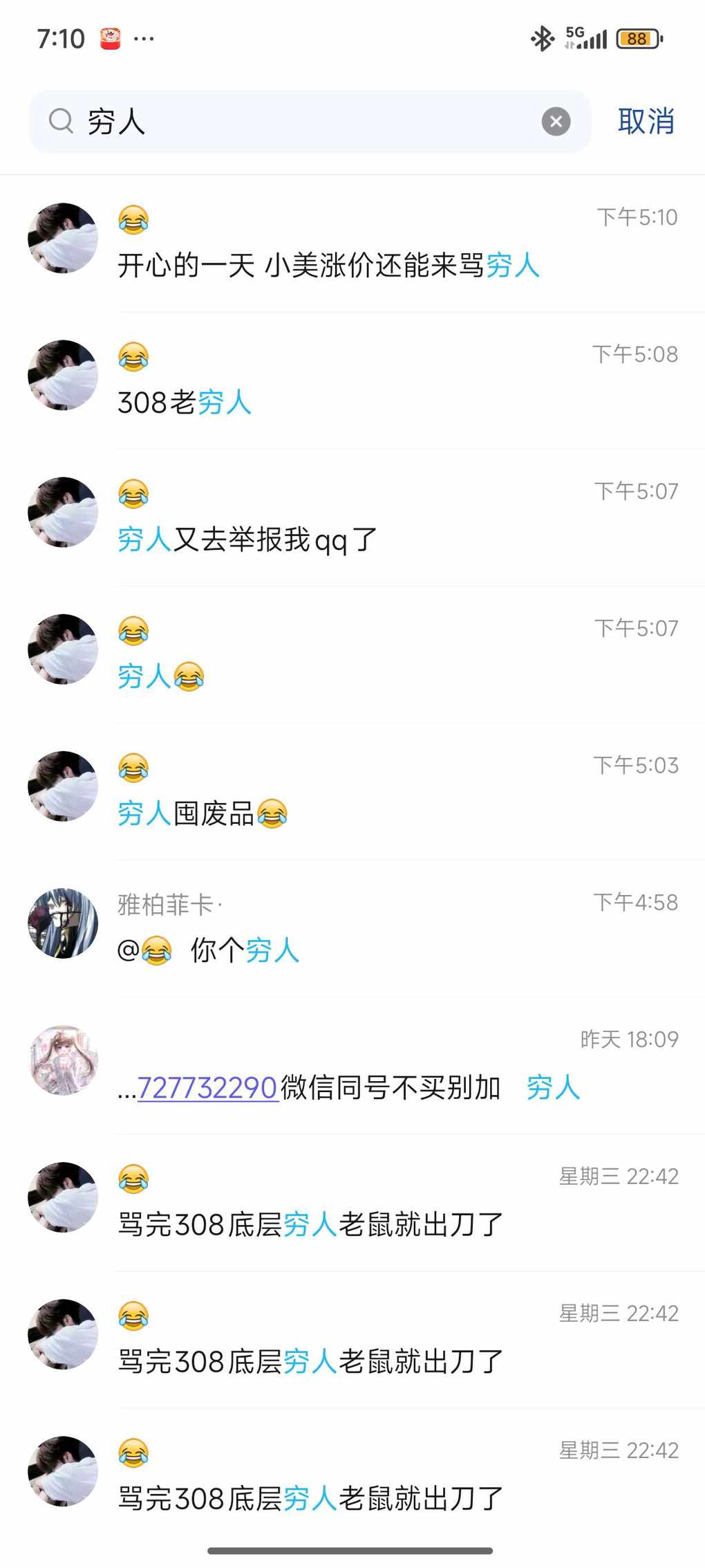Tap the search field containing 穷人
Image resolution: width=705 pixels, height=1568 pixels.
304,122
